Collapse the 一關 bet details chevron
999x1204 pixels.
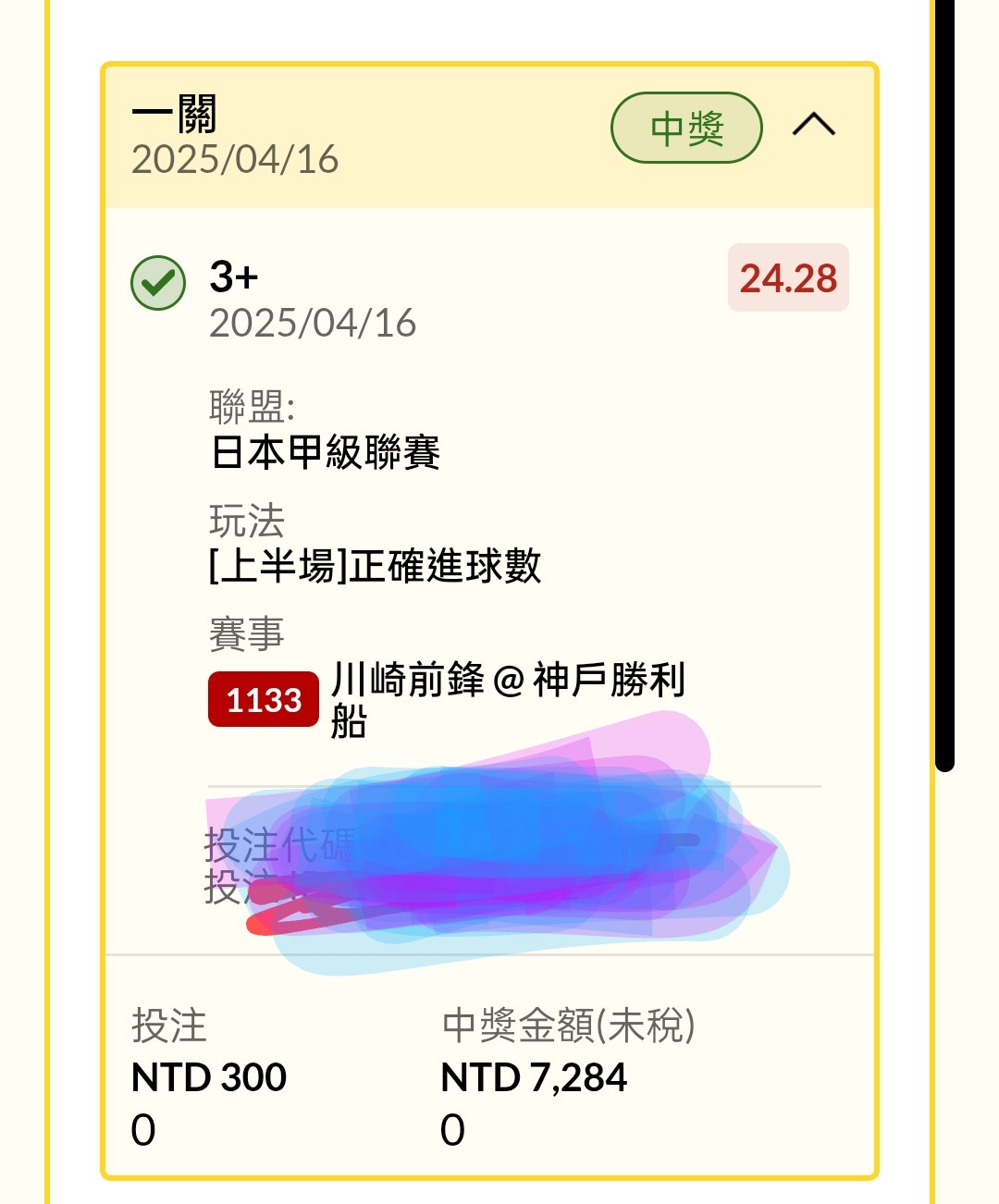[x=813, y=125]
